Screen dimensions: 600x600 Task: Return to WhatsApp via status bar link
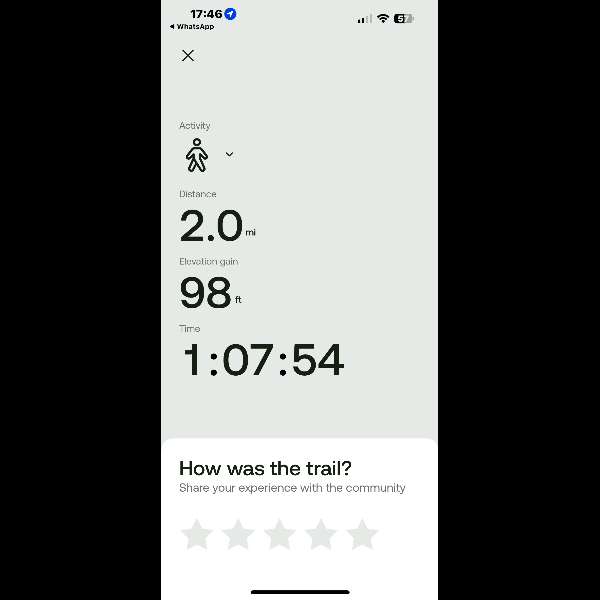tap(192, 27)
